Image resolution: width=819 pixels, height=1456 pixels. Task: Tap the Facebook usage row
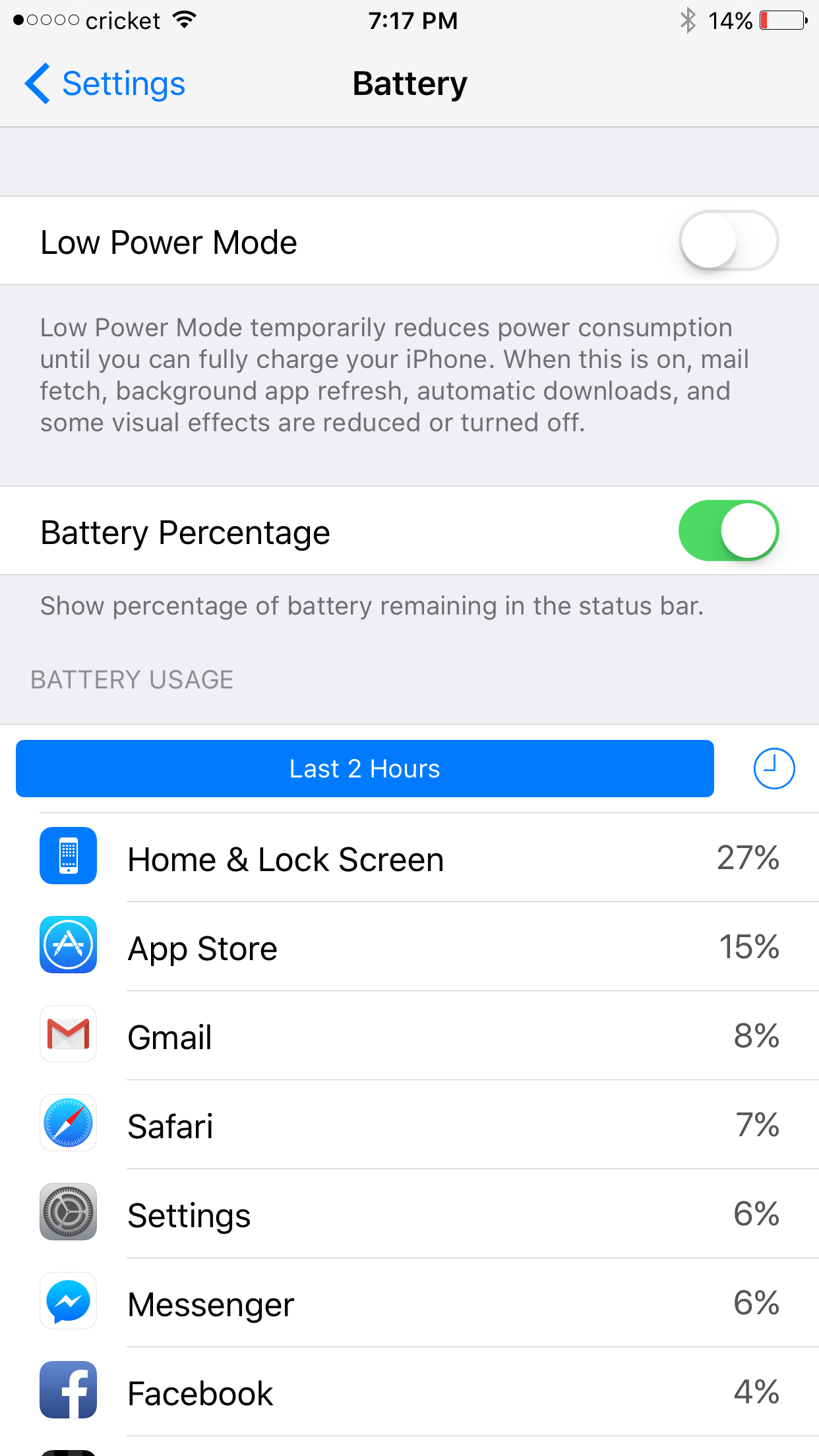tap(409, 1393)
